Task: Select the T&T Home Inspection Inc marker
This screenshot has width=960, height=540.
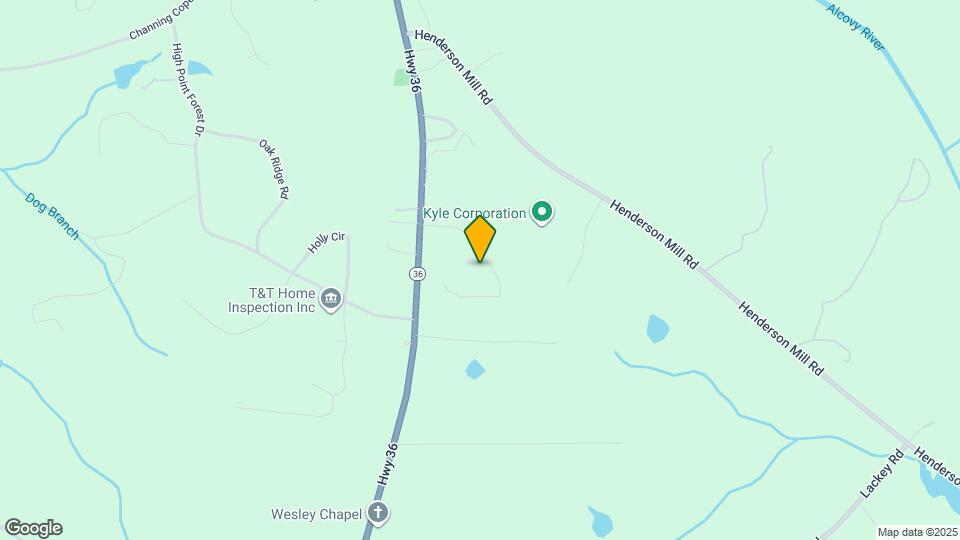Action: [331, 299]
